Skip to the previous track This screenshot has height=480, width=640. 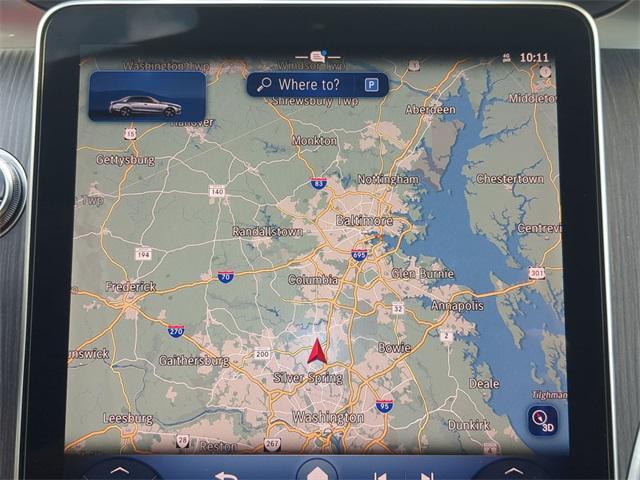coord(380,476)
